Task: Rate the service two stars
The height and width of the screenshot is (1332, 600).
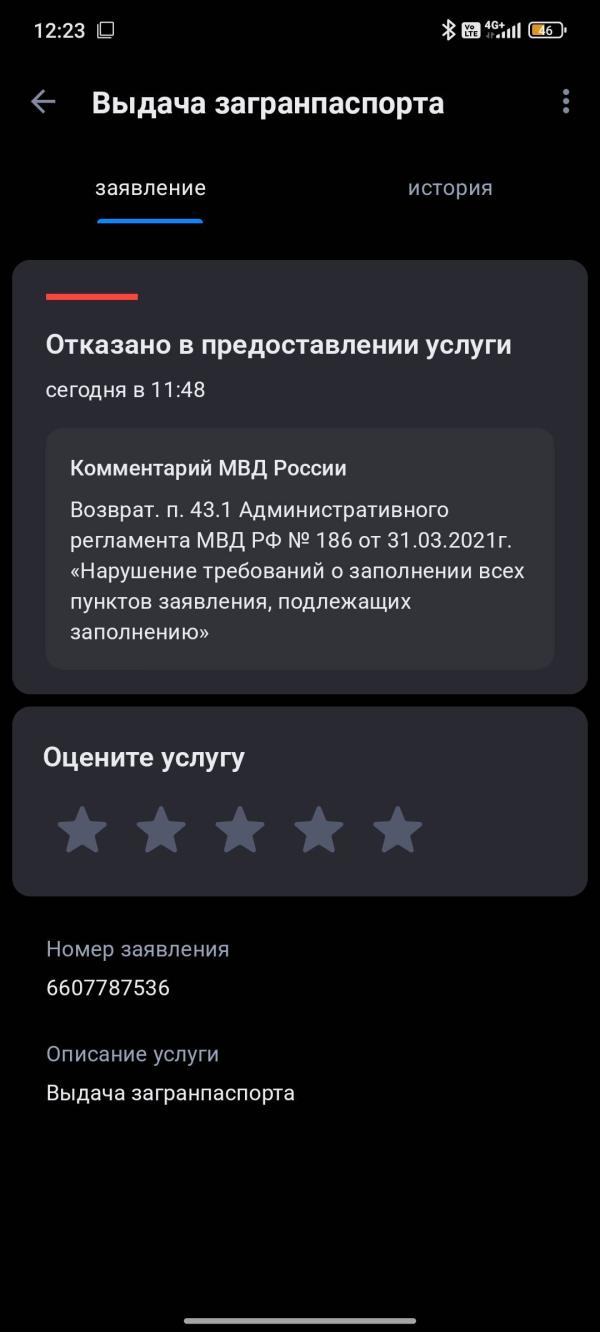Action: coord(161,830)
